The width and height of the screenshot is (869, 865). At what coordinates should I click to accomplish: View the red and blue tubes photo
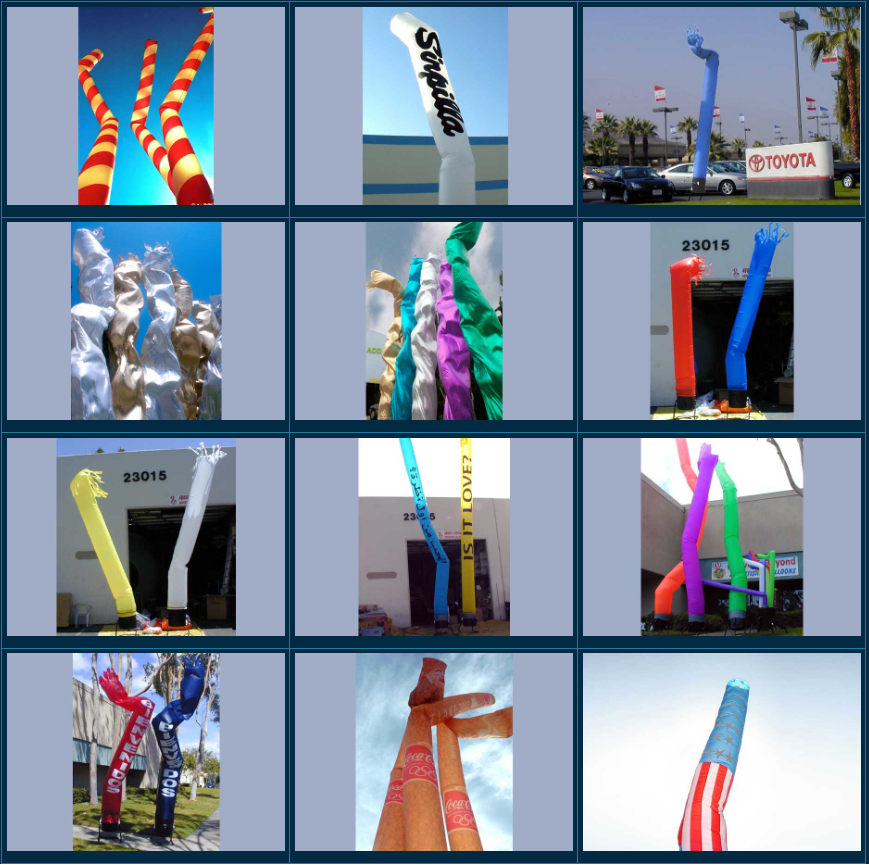click(721, 320)
